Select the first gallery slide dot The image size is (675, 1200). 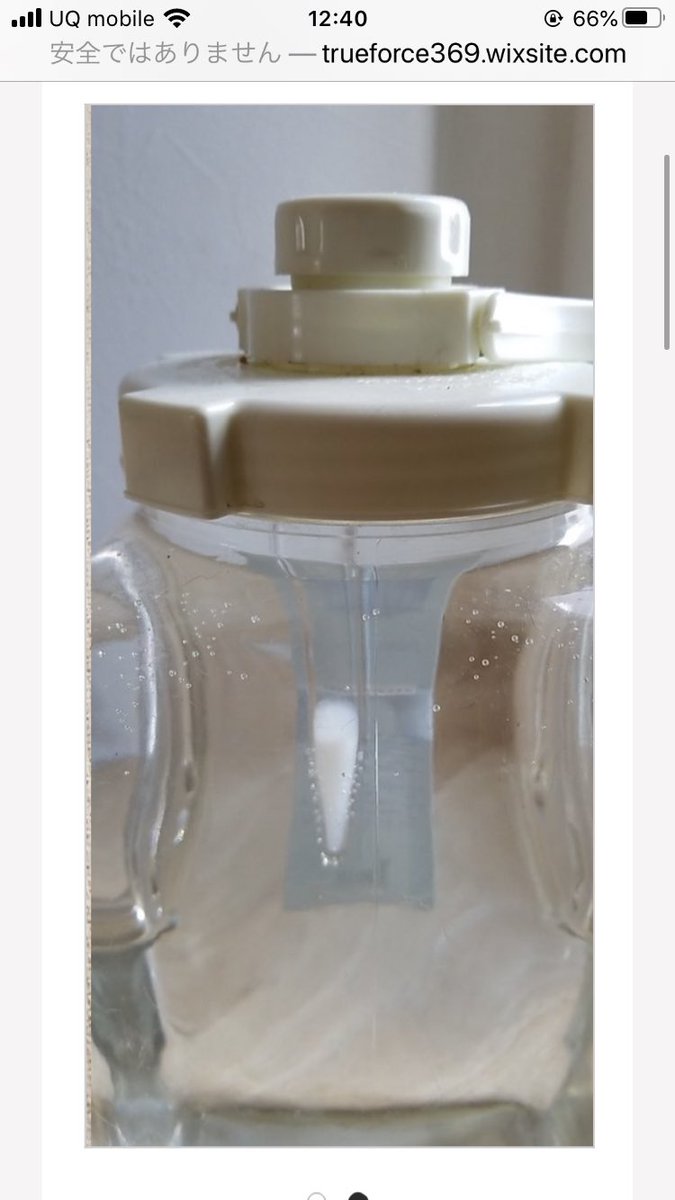pos(317,1197)
